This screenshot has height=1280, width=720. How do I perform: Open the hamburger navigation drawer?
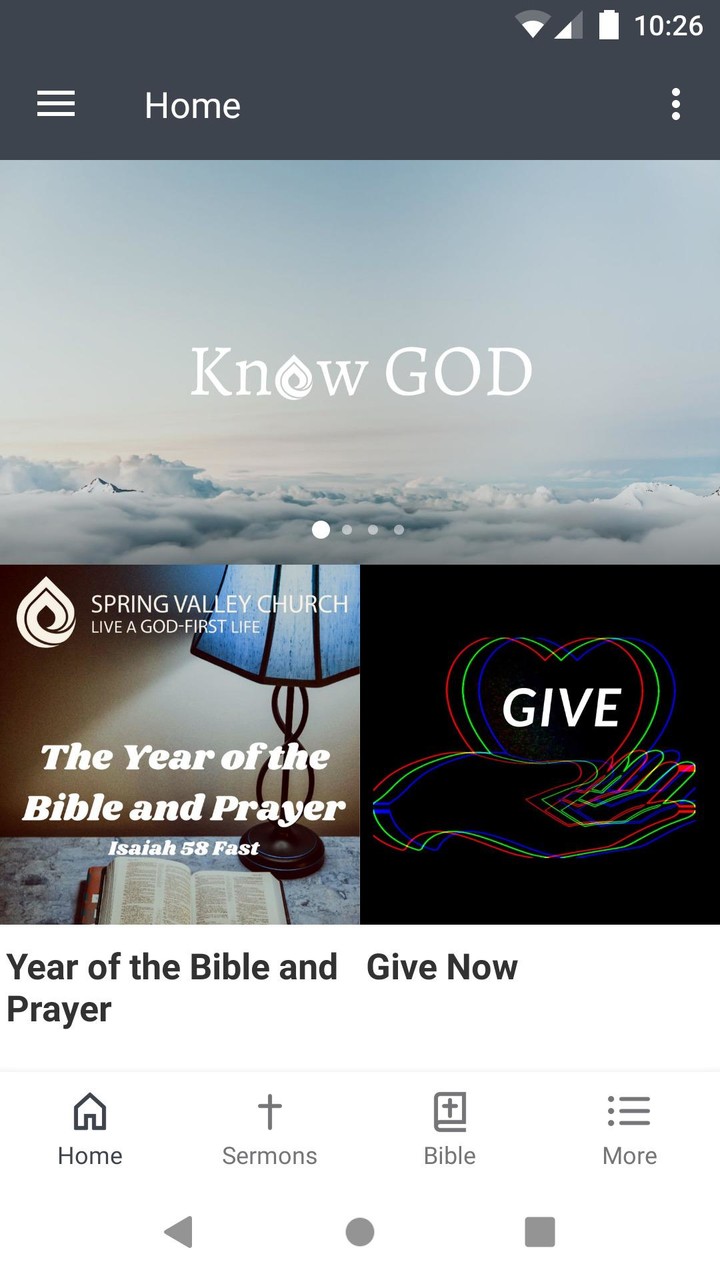[56, 105]
